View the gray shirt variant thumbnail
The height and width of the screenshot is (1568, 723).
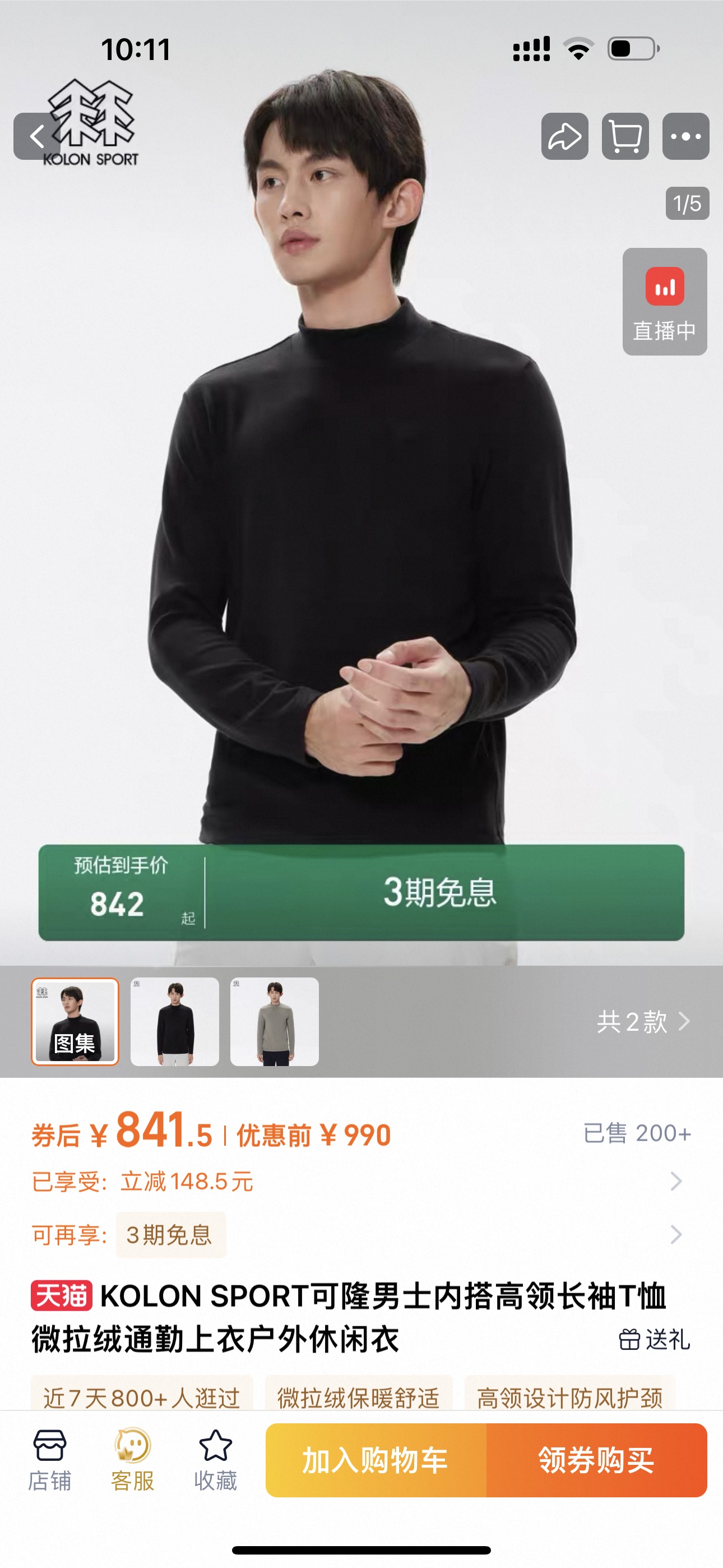275,1021
